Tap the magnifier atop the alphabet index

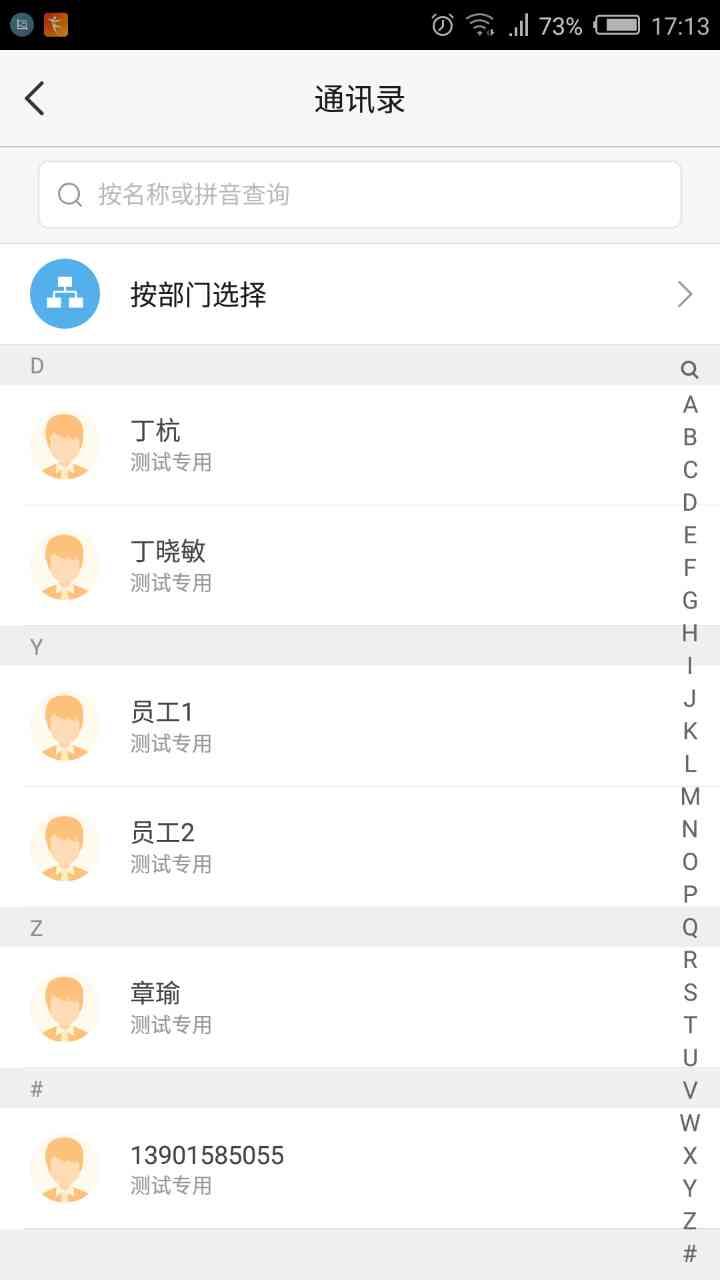click(x=689, y=370)
